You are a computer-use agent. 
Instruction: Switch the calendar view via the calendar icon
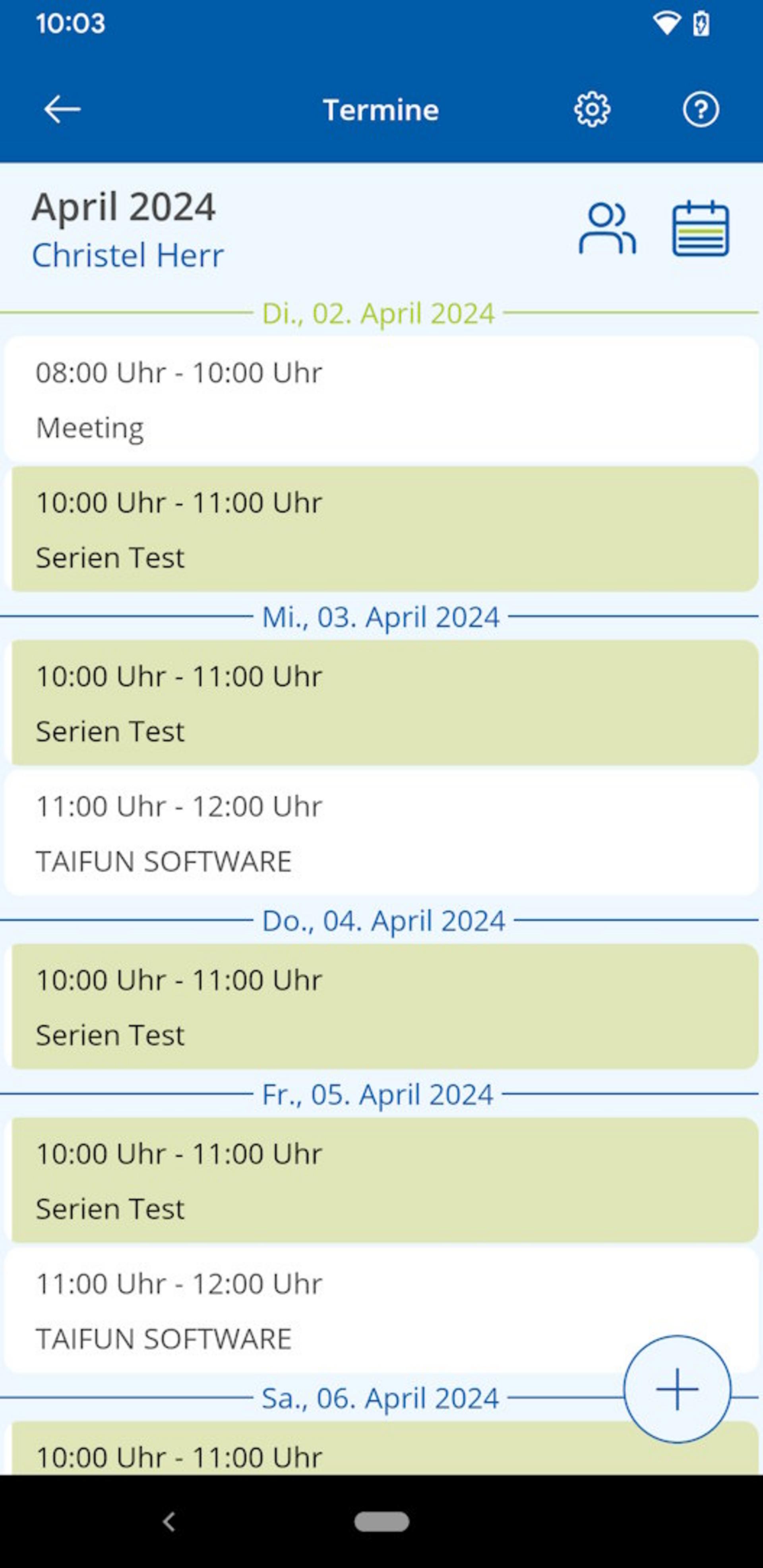[x=700, y=230]
